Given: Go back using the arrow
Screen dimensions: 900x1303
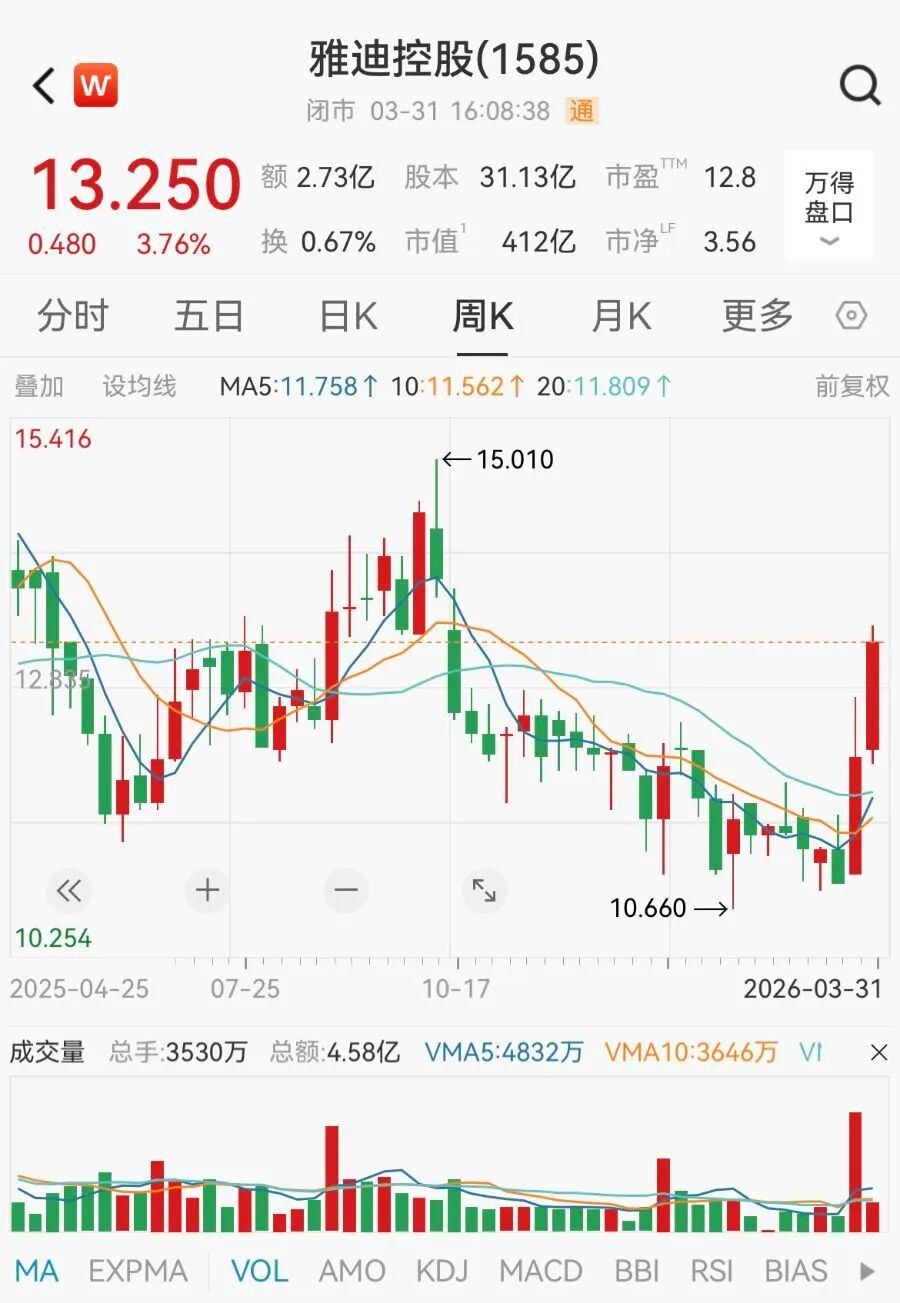Looking at the screenshot, I should (x=44, y=87).
